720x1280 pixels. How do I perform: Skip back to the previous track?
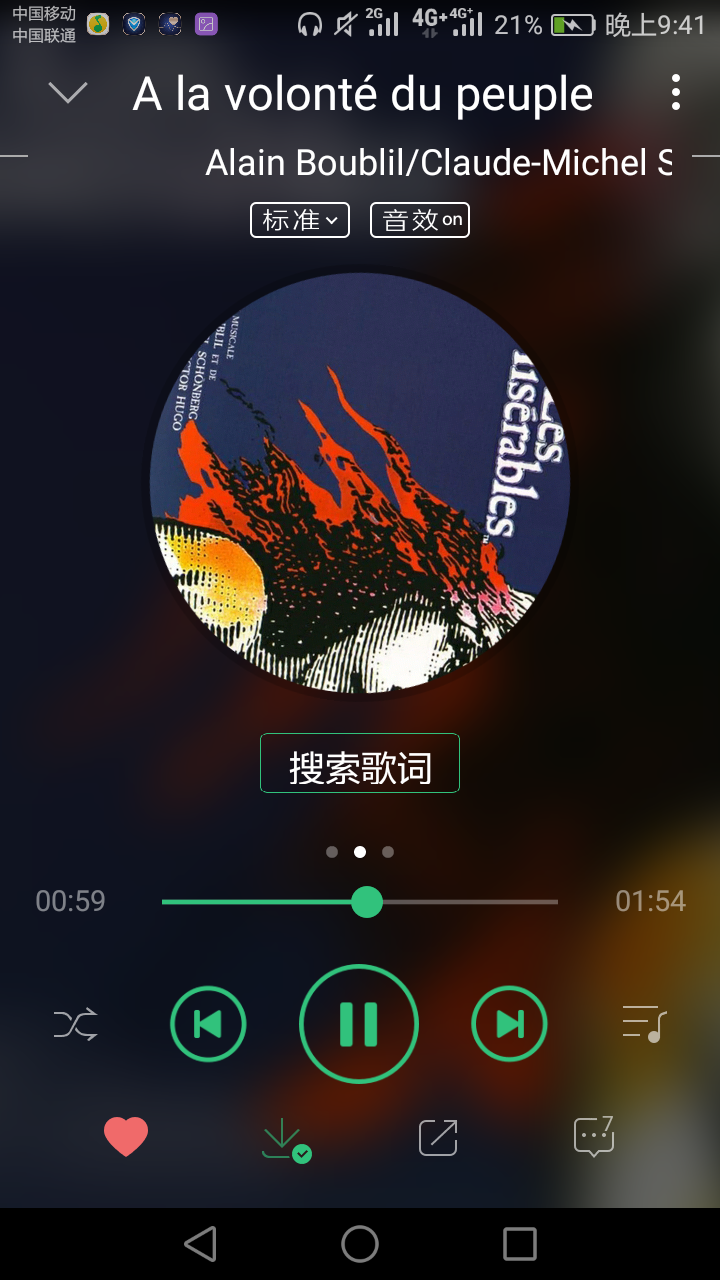click(208, 1024)
